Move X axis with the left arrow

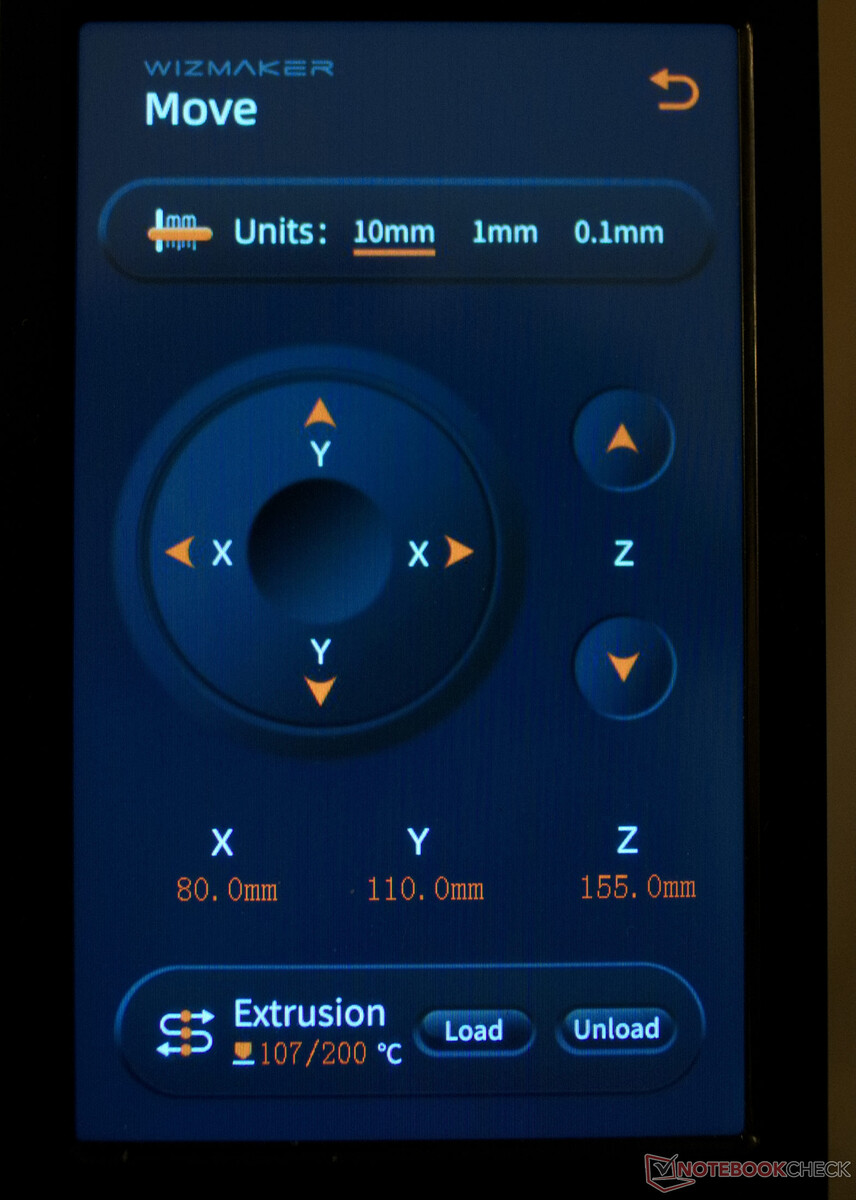181,552
